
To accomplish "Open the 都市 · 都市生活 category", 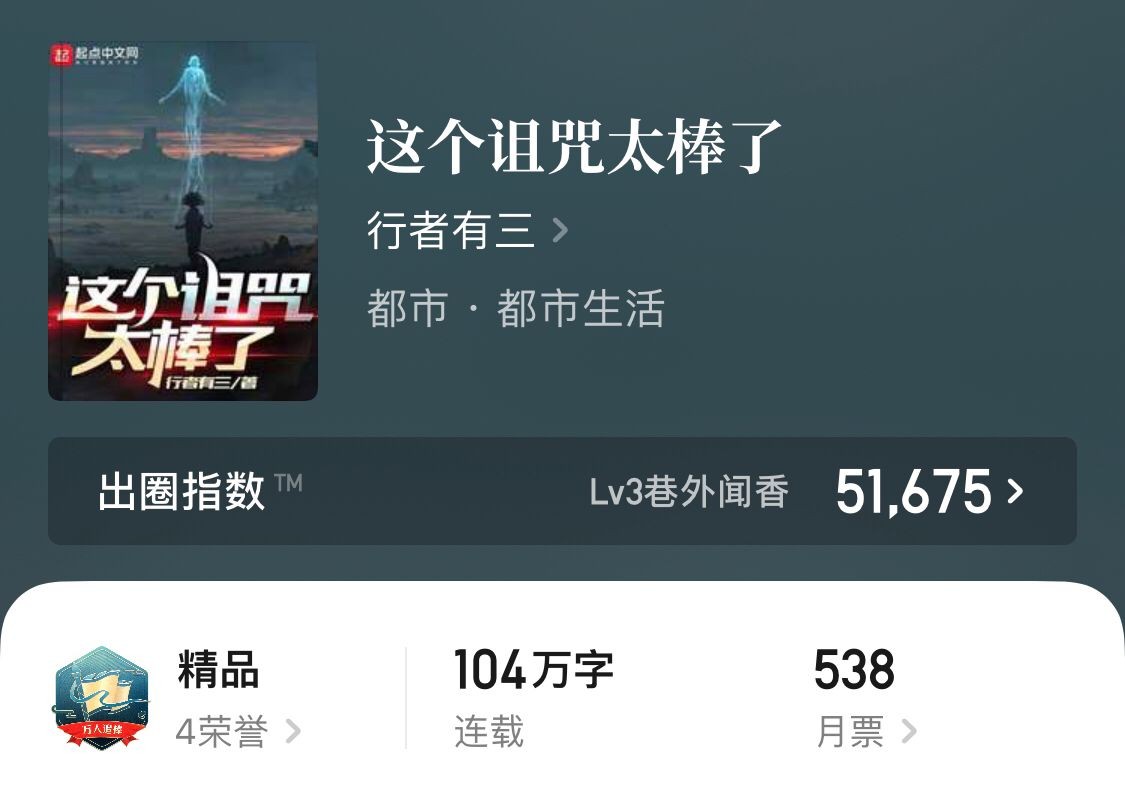I will [x=515, y=309].
